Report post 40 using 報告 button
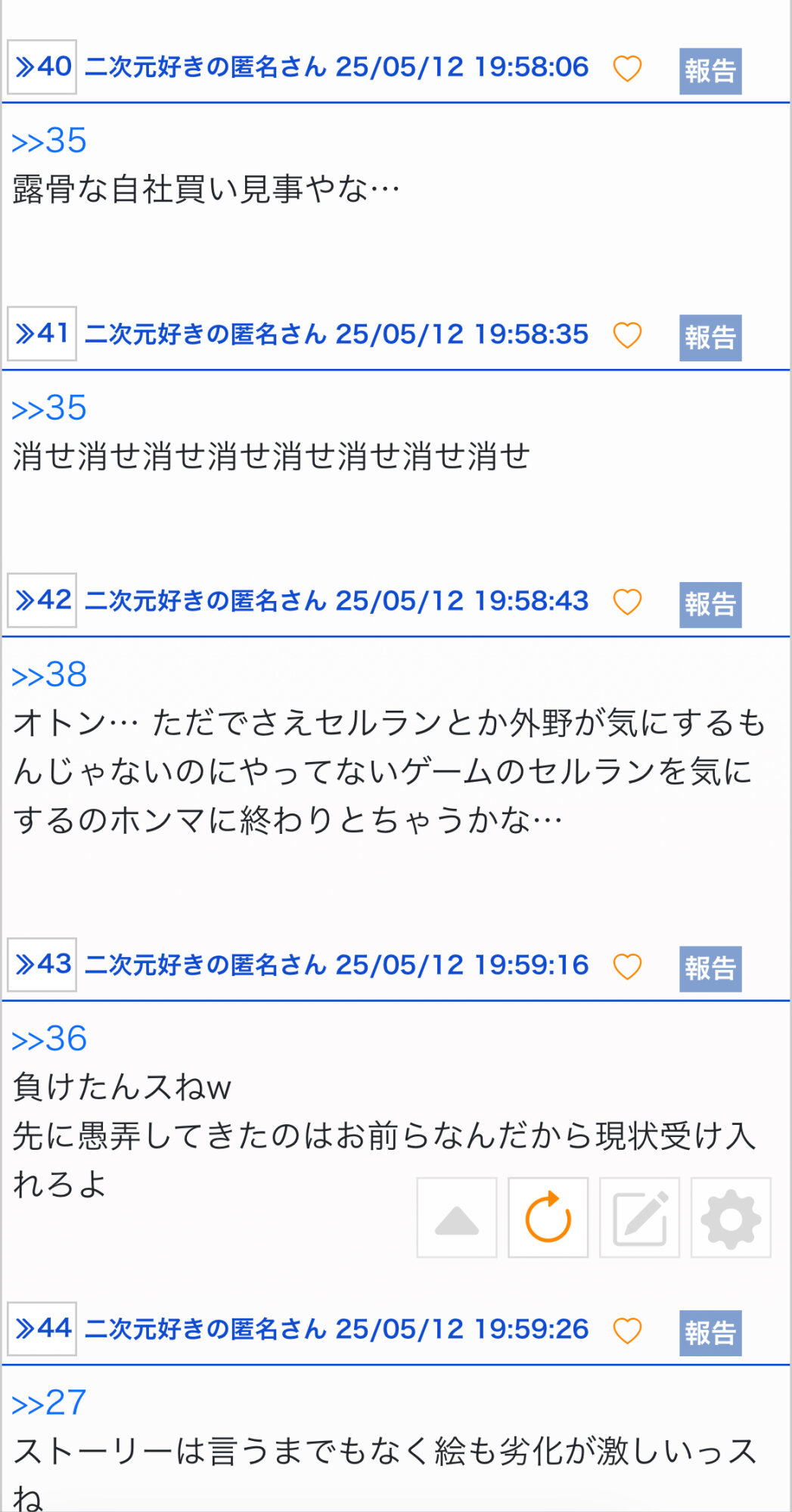This screenshot has width=792, height=1512. 710,71
